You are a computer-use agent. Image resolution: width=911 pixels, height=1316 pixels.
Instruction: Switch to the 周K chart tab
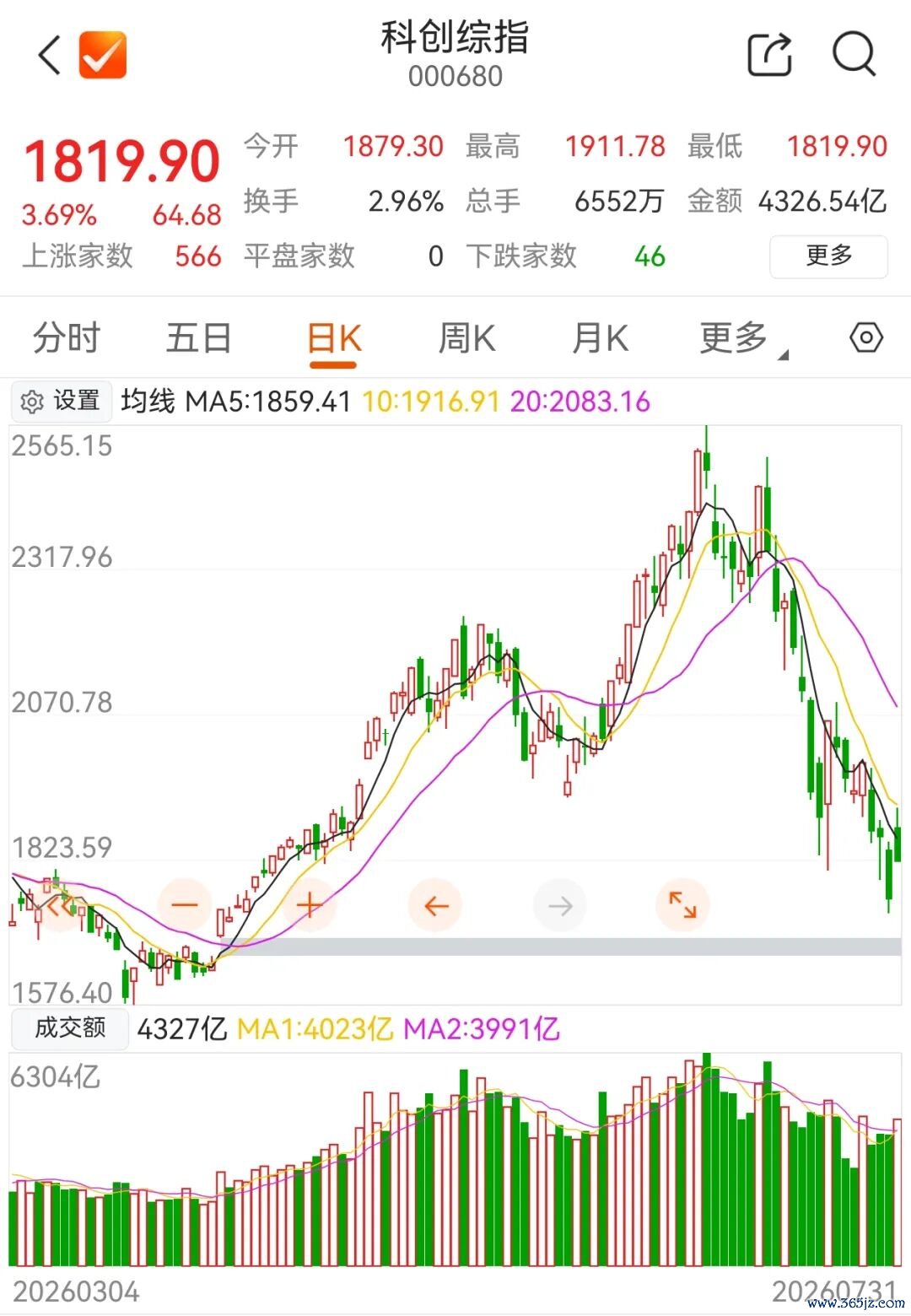466,338
